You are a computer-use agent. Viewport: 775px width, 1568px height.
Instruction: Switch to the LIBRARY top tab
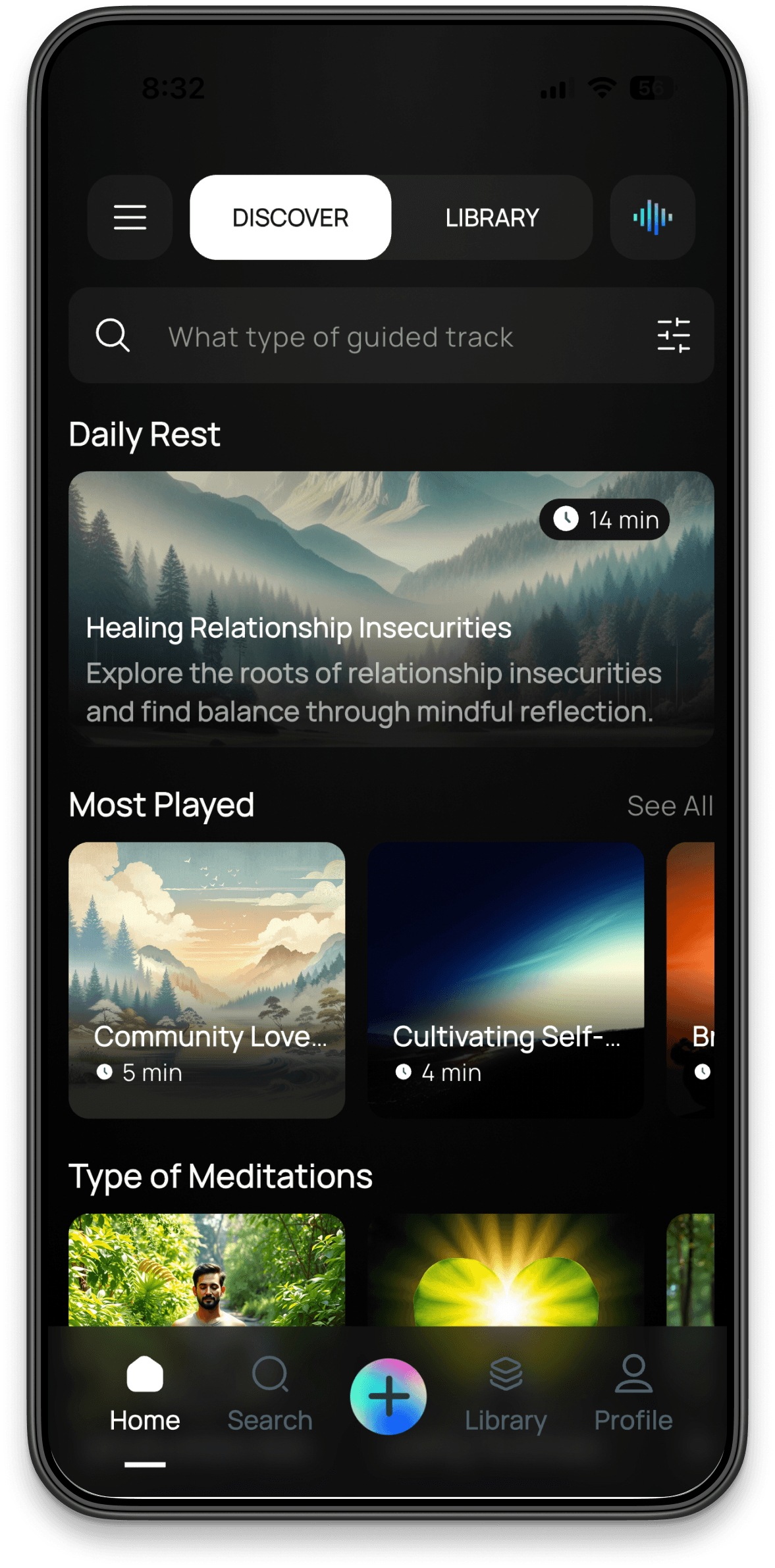[x=492, y=217]
